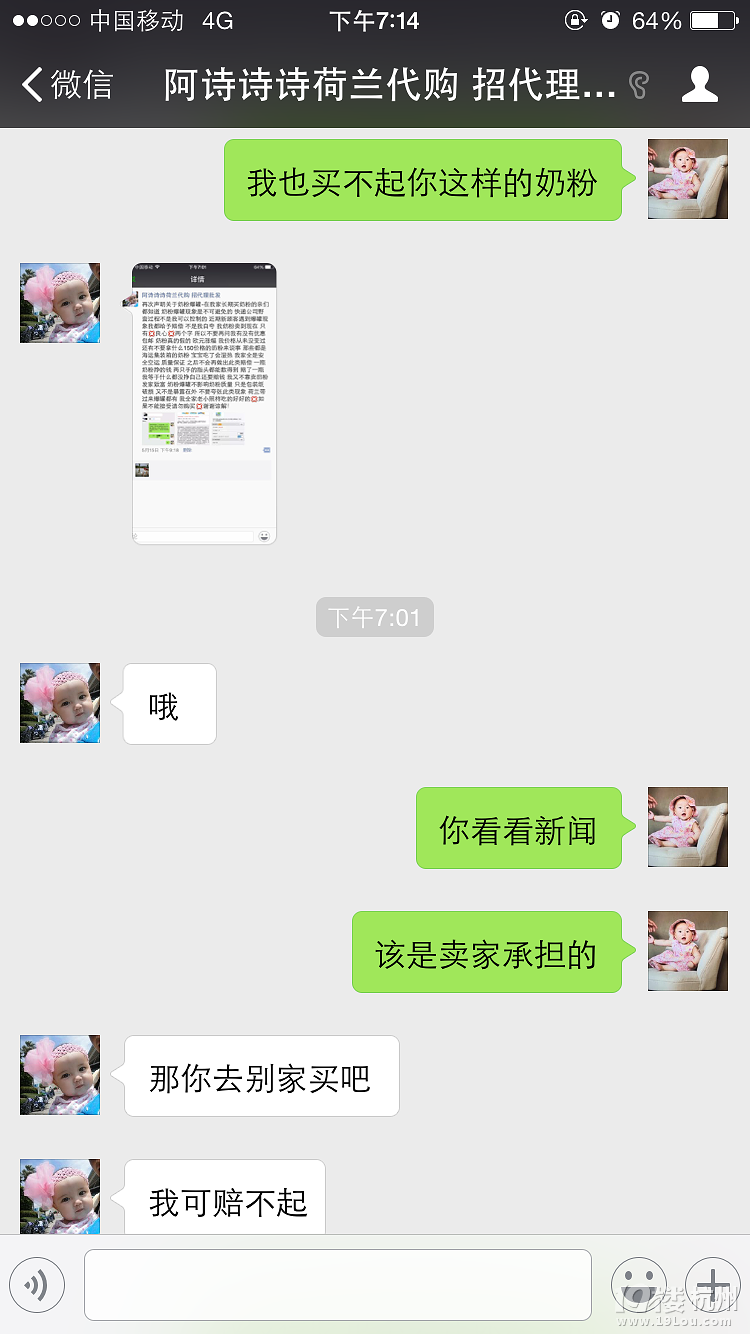The image size is (750, 1334).
Task: Tap the sender avatar beside 你看看新闻
Action: pyautogui.click(x=687, y=827)
